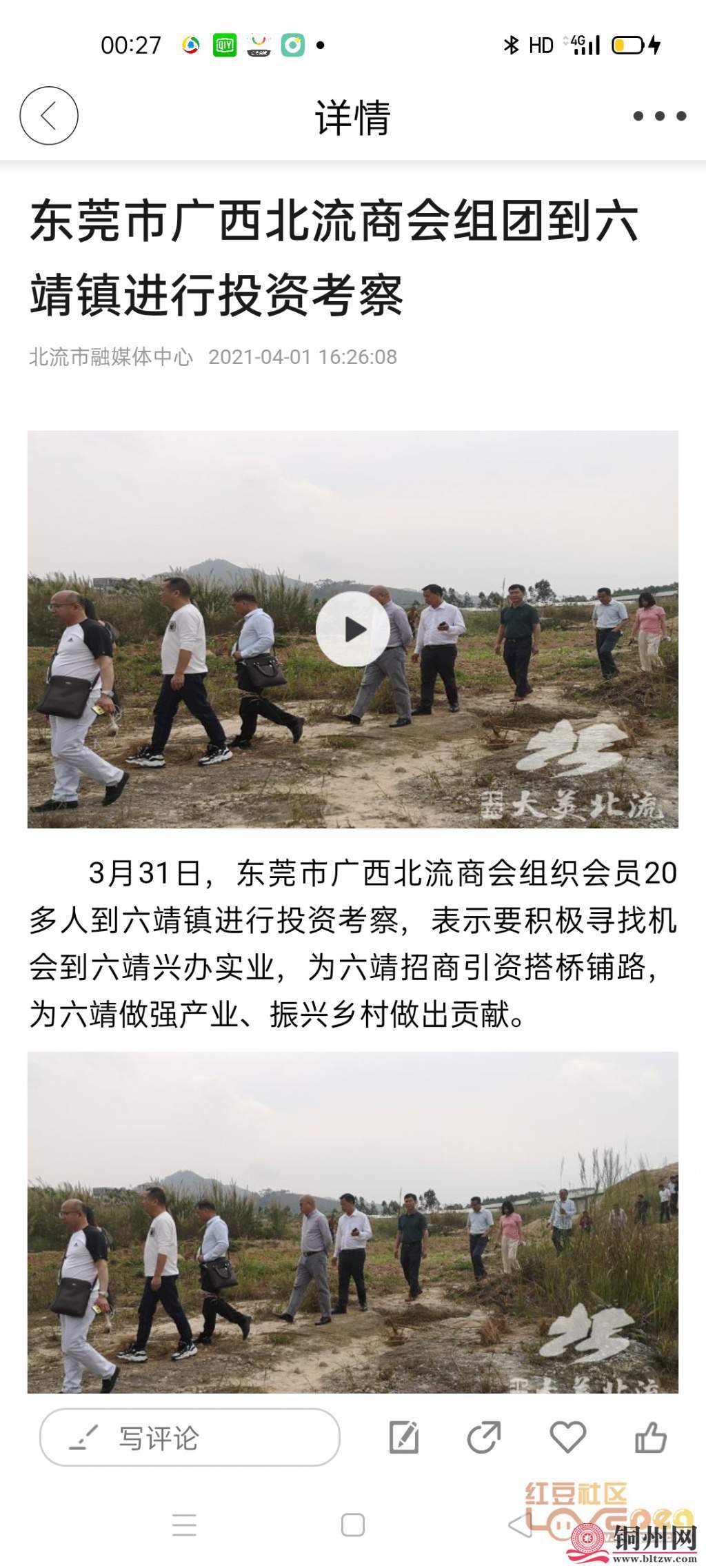Favorite the article with the heart icon
Image resolution: width=706 pixels, height=1568 pixels.
(x=567, y=1437)
